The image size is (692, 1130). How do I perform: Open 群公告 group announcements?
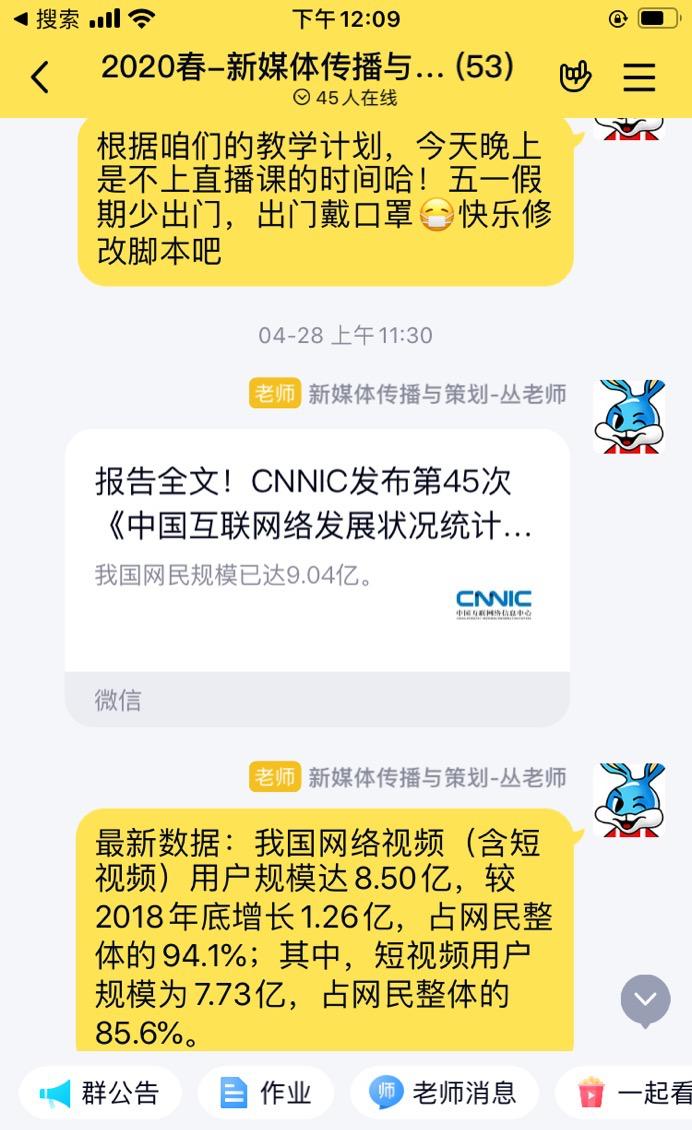[x=100, y=1093]
